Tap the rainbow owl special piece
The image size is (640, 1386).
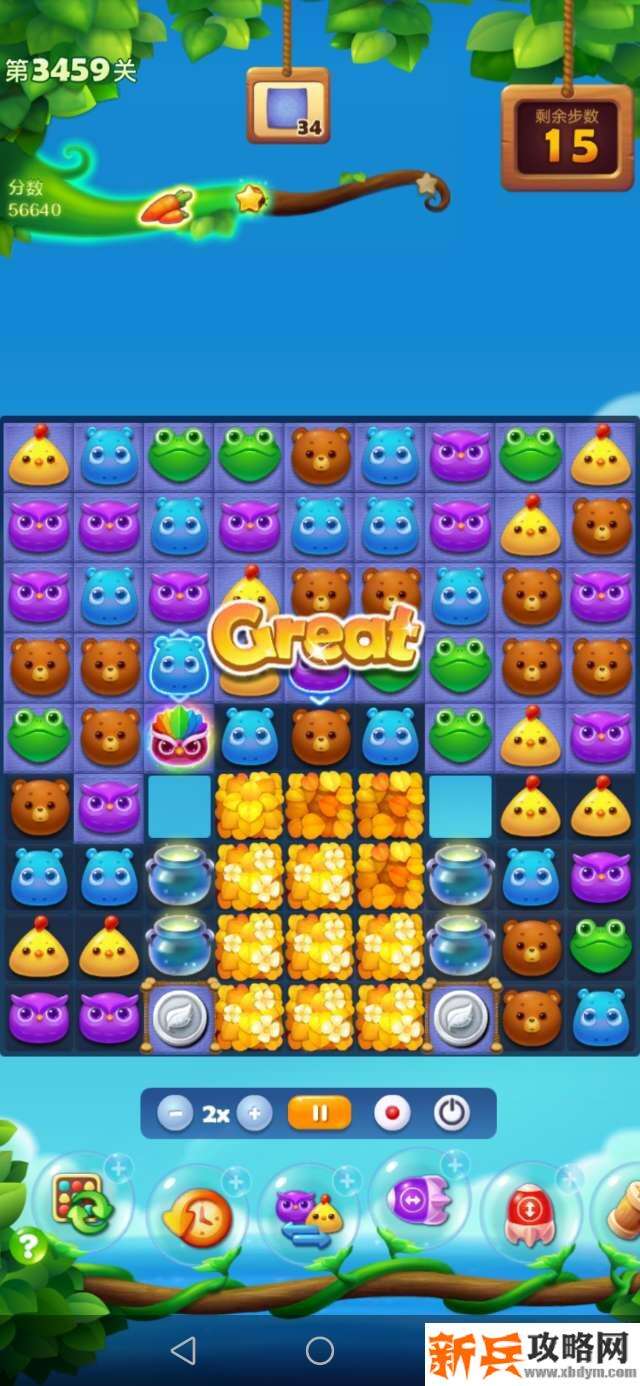177,737
